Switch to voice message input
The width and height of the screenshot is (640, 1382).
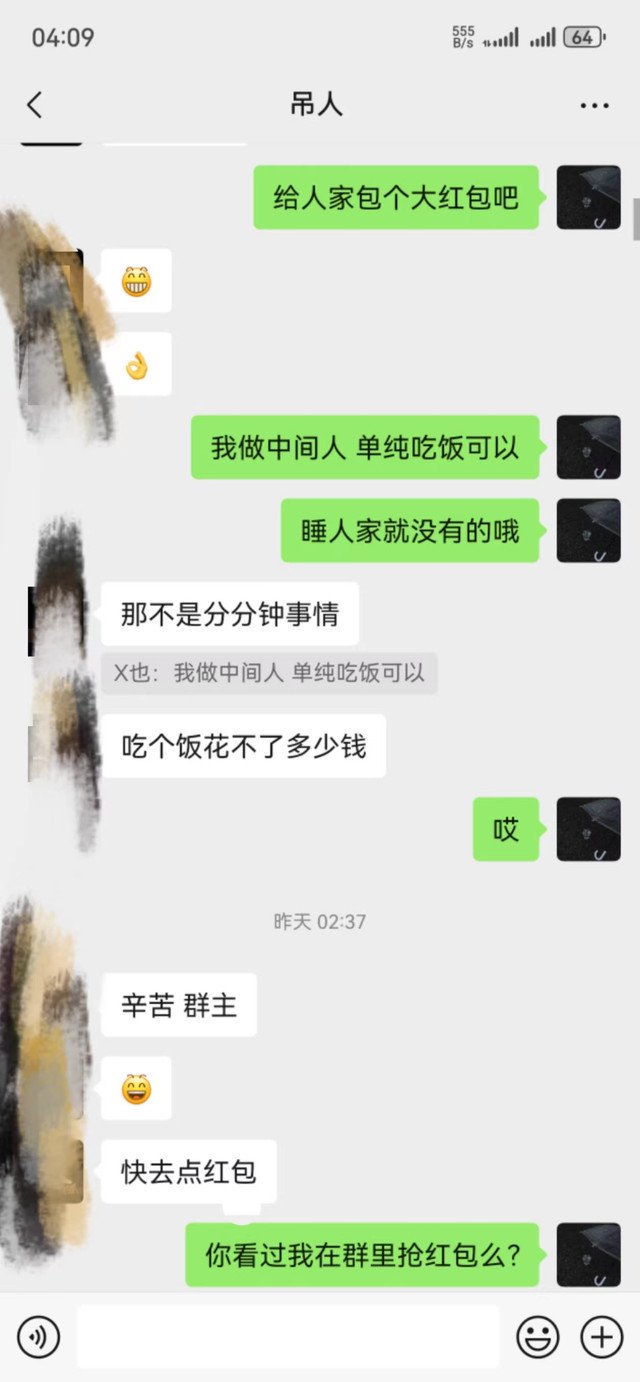(x=38, y=1337)
